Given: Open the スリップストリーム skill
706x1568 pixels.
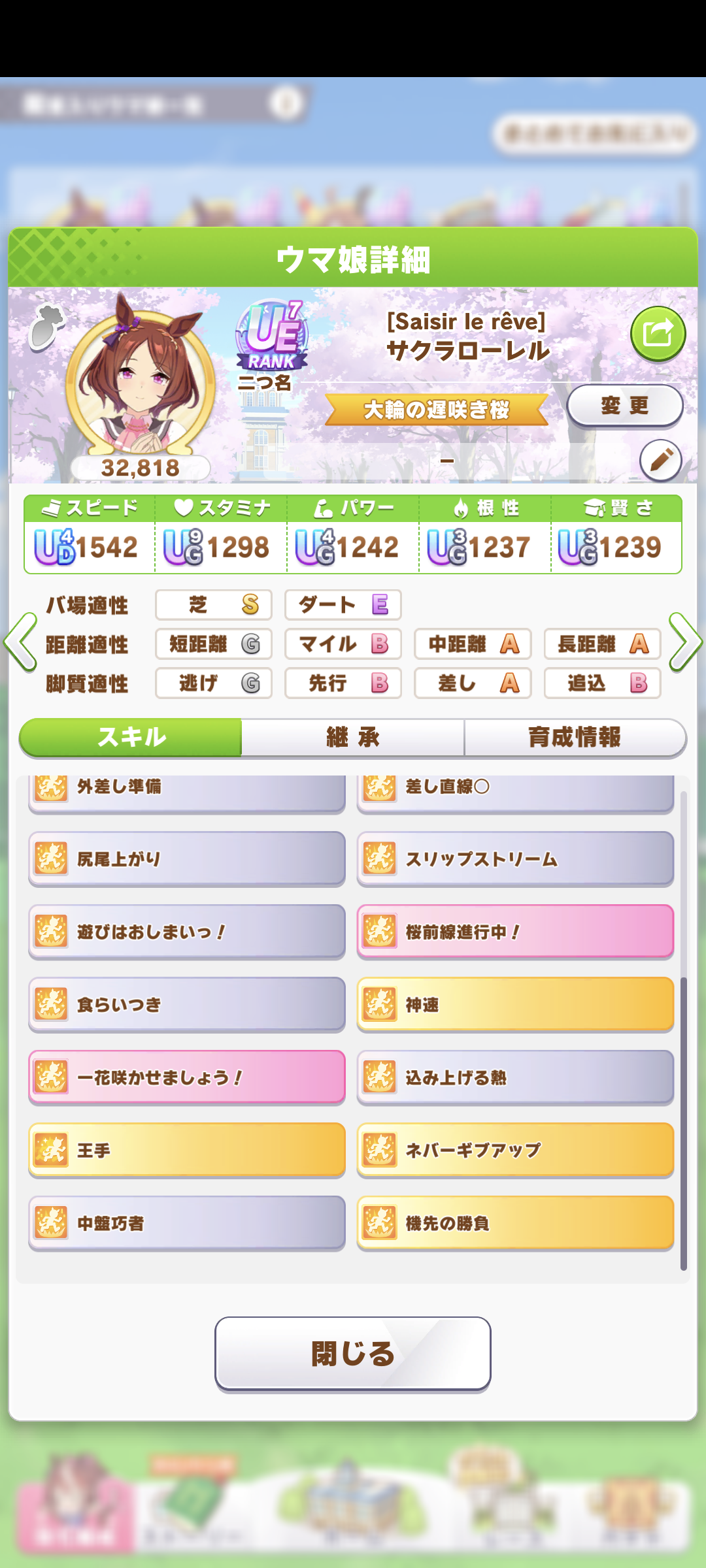Looking at the screenshot, I should pyautogui.click(x=515, y=858).
